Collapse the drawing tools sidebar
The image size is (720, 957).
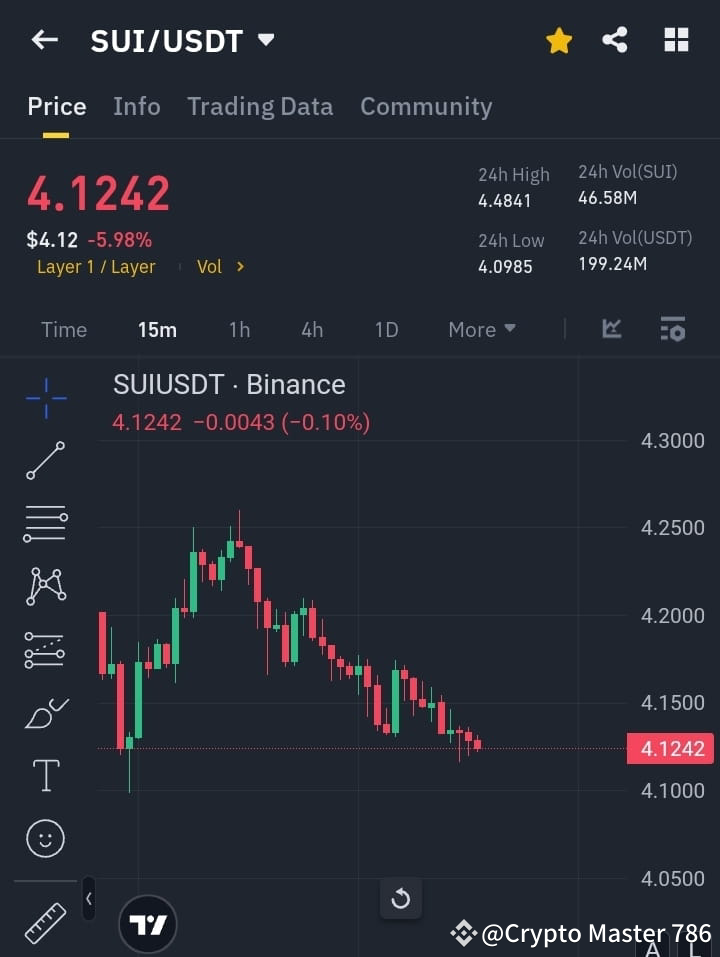tap(88, 899)
